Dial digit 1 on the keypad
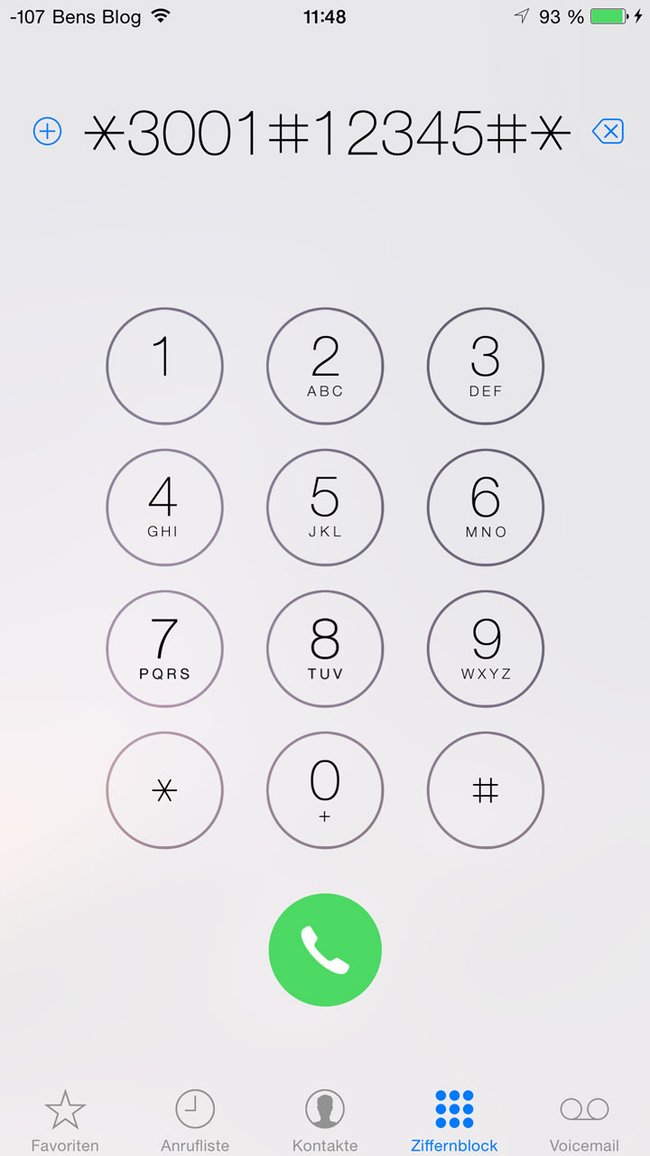 coord(164,366)
